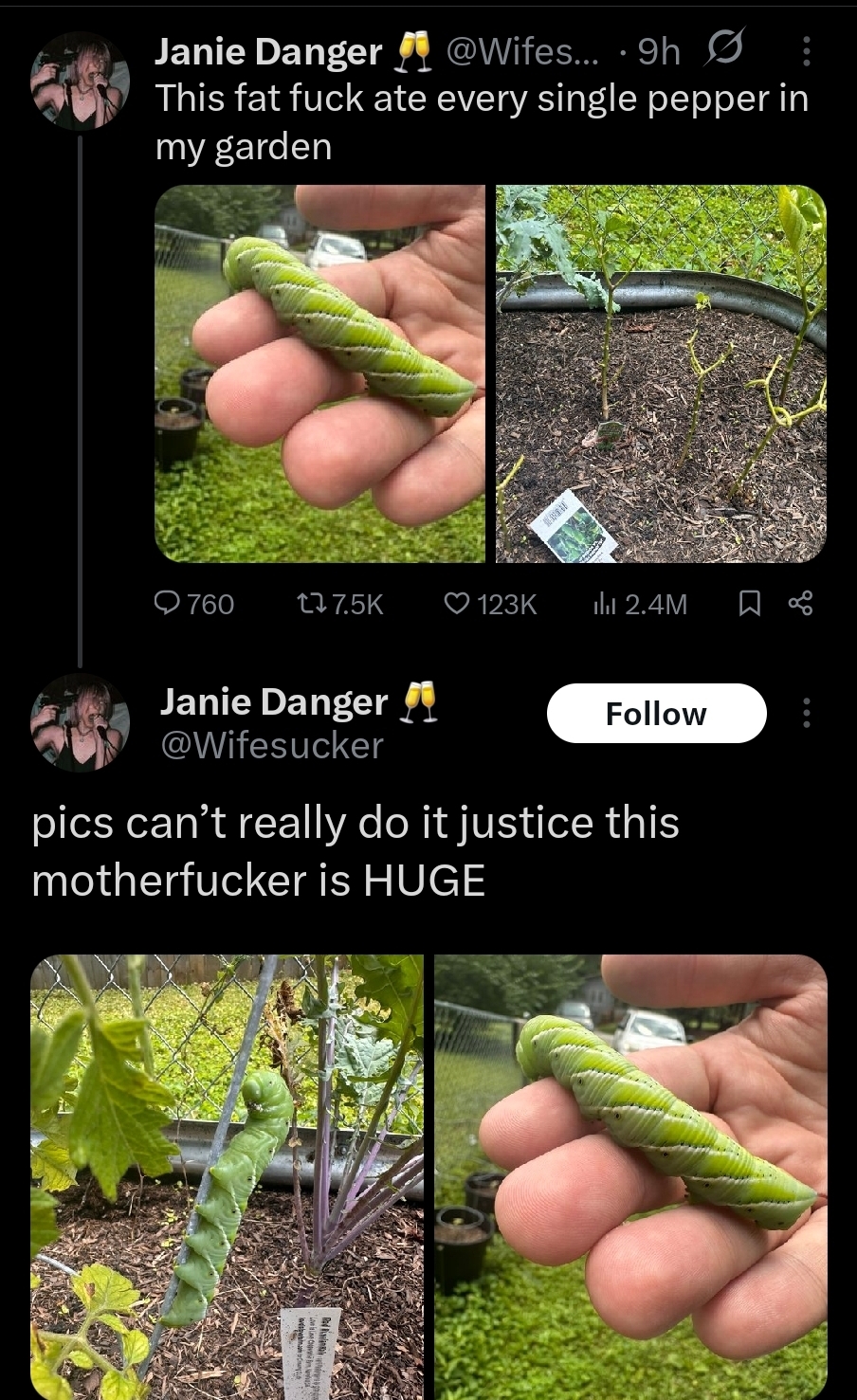Follow Janie Danger

point(656,713)
